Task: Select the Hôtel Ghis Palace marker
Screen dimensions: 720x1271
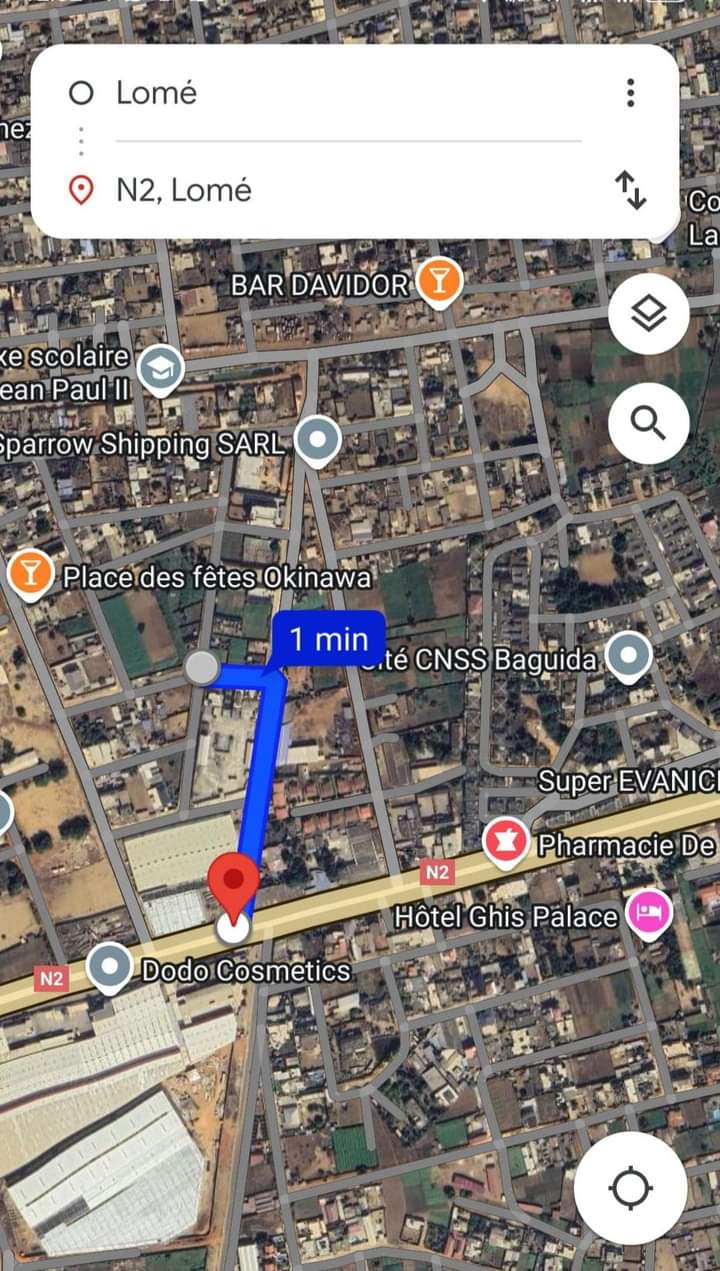Action: (x=648, y=914)
